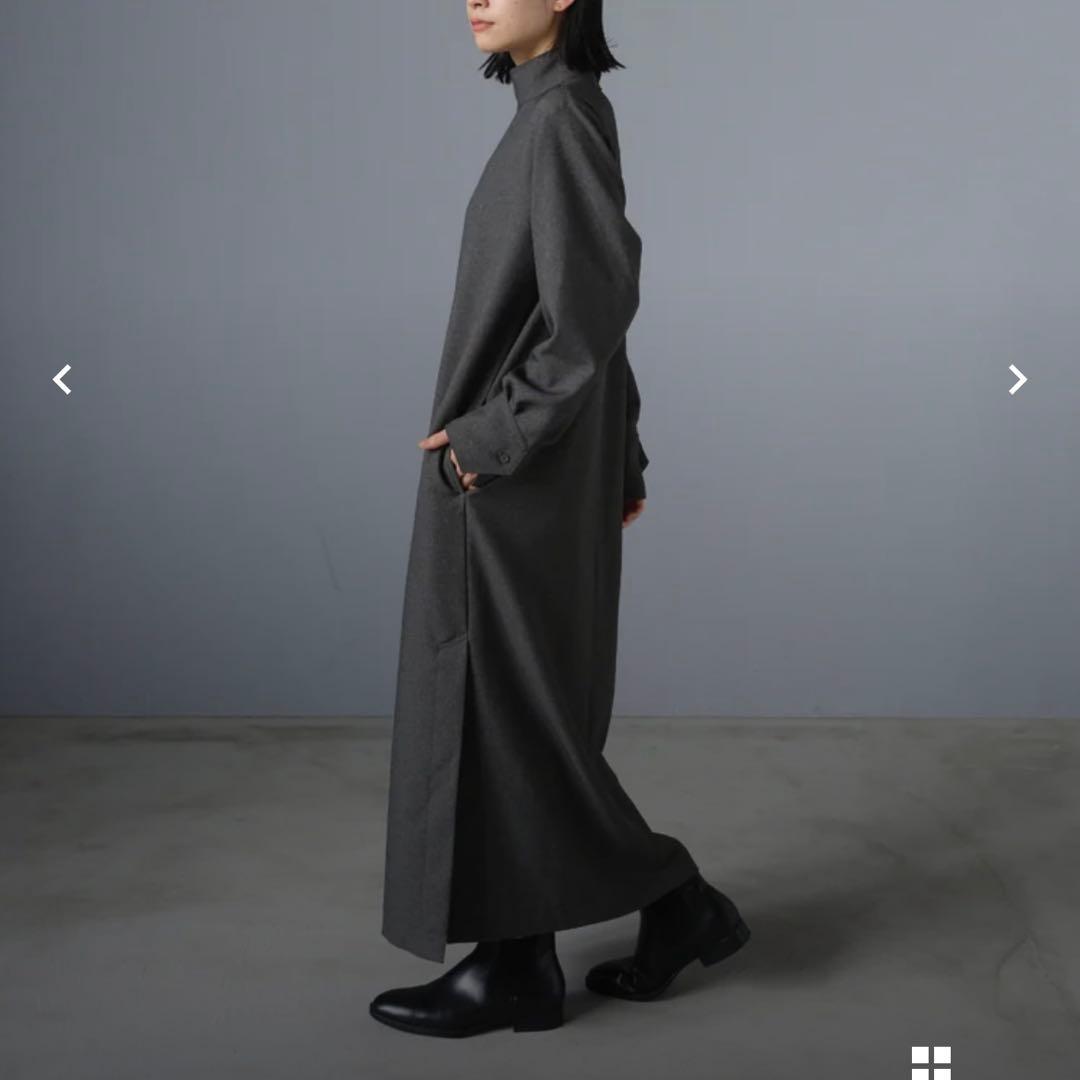The height and width of the screenshot is (1080, 1080).
Task: Go to the previous product photo
Action: coord(62,380)
